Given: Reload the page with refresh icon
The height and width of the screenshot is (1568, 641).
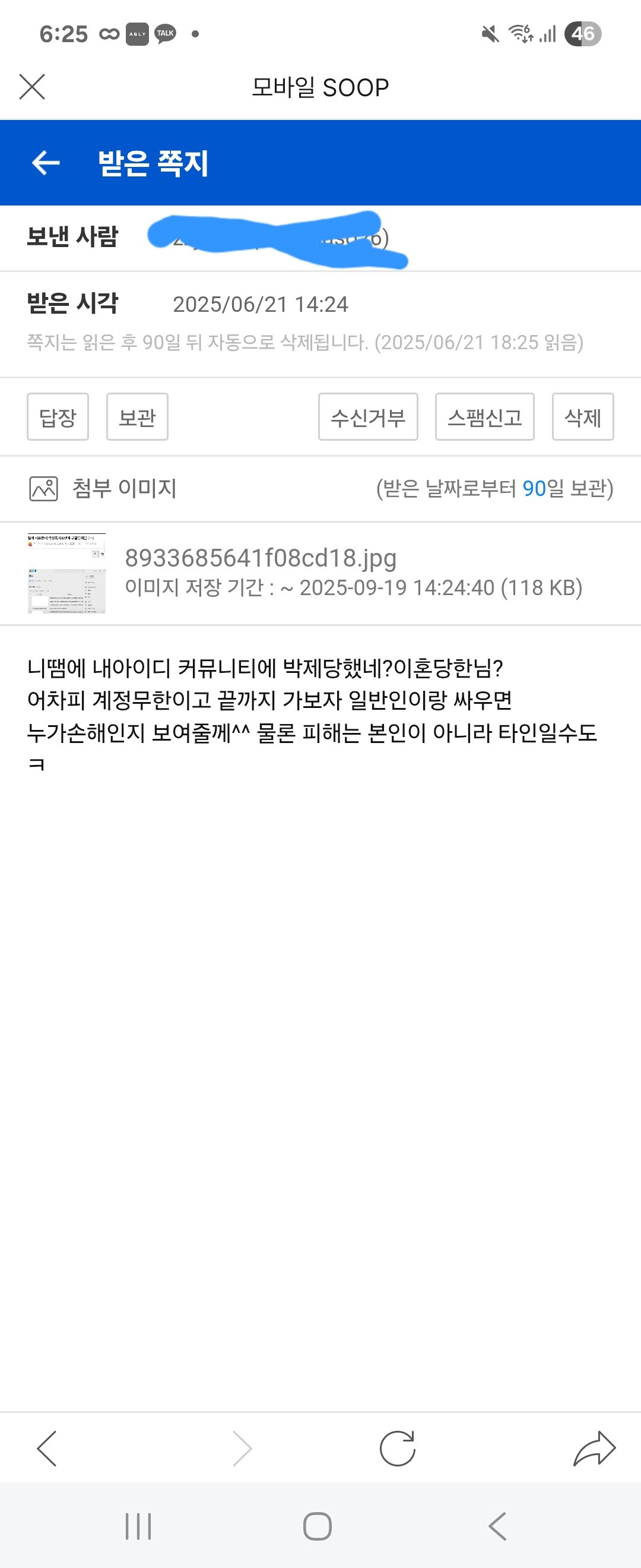Looking at the screenshot, I should (397, 1448).
